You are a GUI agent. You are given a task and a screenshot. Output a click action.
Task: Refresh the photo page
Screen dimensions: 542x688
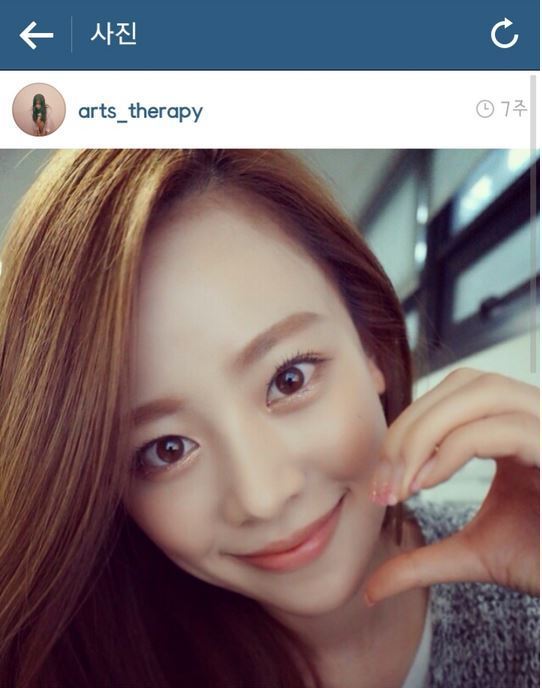504,33
